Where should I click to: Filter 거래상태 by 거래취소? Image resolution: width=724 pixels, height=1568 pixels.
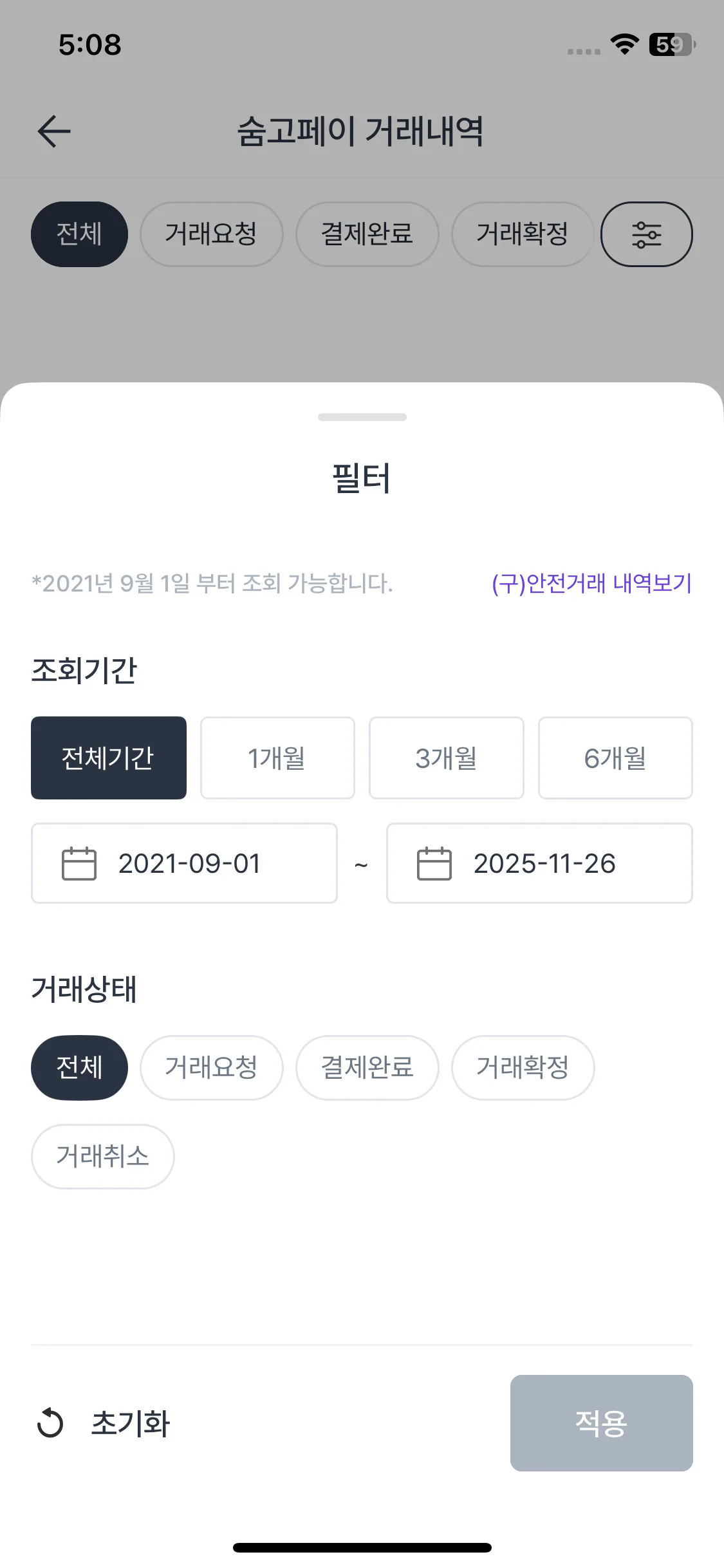pos(103,1157)
